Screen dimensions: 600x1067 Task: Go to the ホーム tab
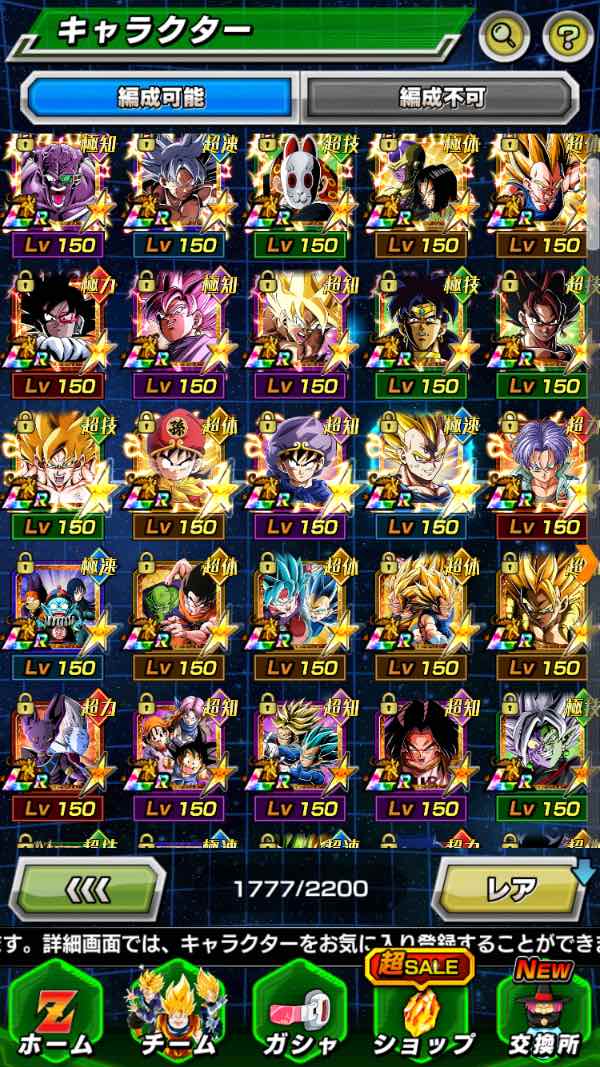pos(55,1010)
